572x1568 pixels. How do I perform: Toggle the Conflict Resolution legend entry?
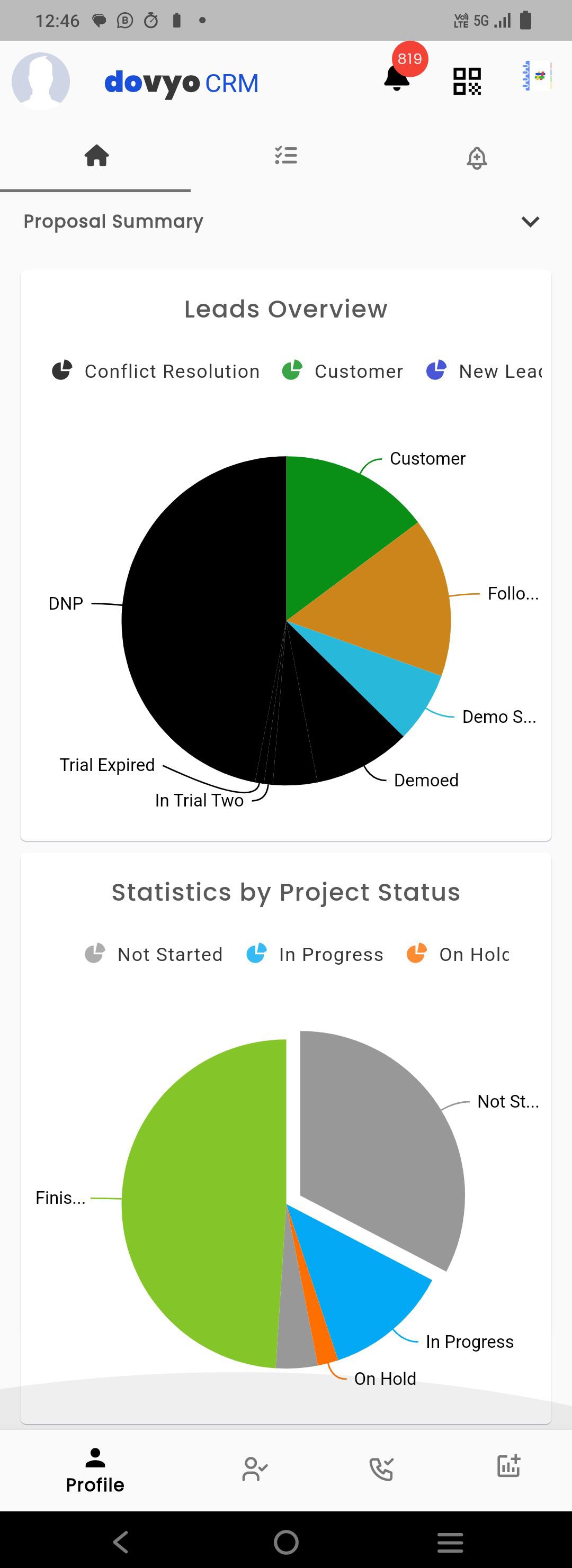155,370
